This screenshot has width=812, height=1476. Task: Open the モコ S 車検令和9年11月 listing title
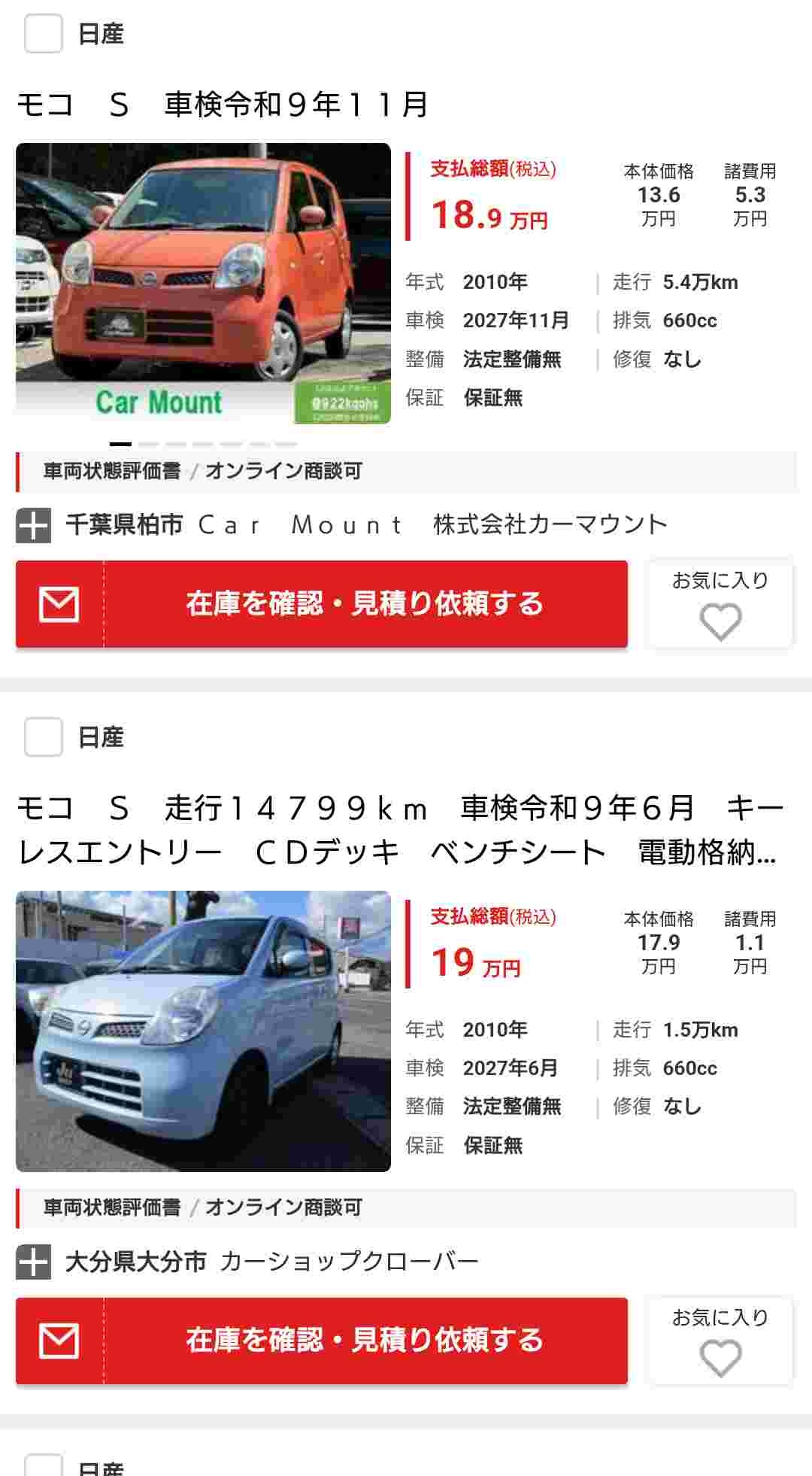pos(223,105)
